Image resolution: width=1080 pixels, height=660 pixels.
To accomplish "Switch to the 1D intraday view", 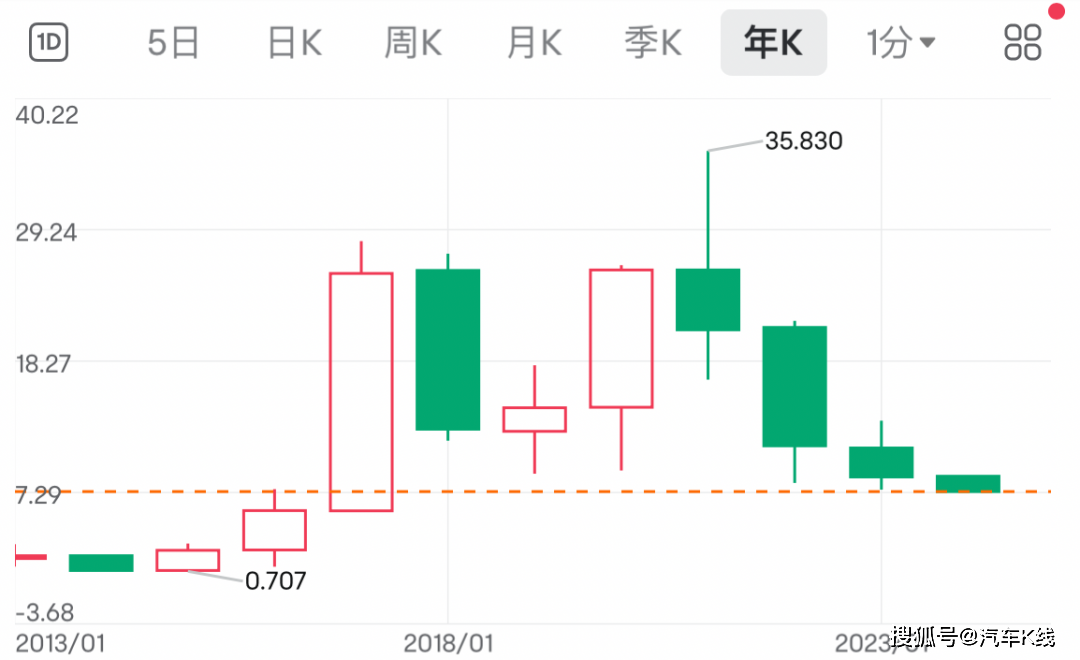I will tap(48, 43).
